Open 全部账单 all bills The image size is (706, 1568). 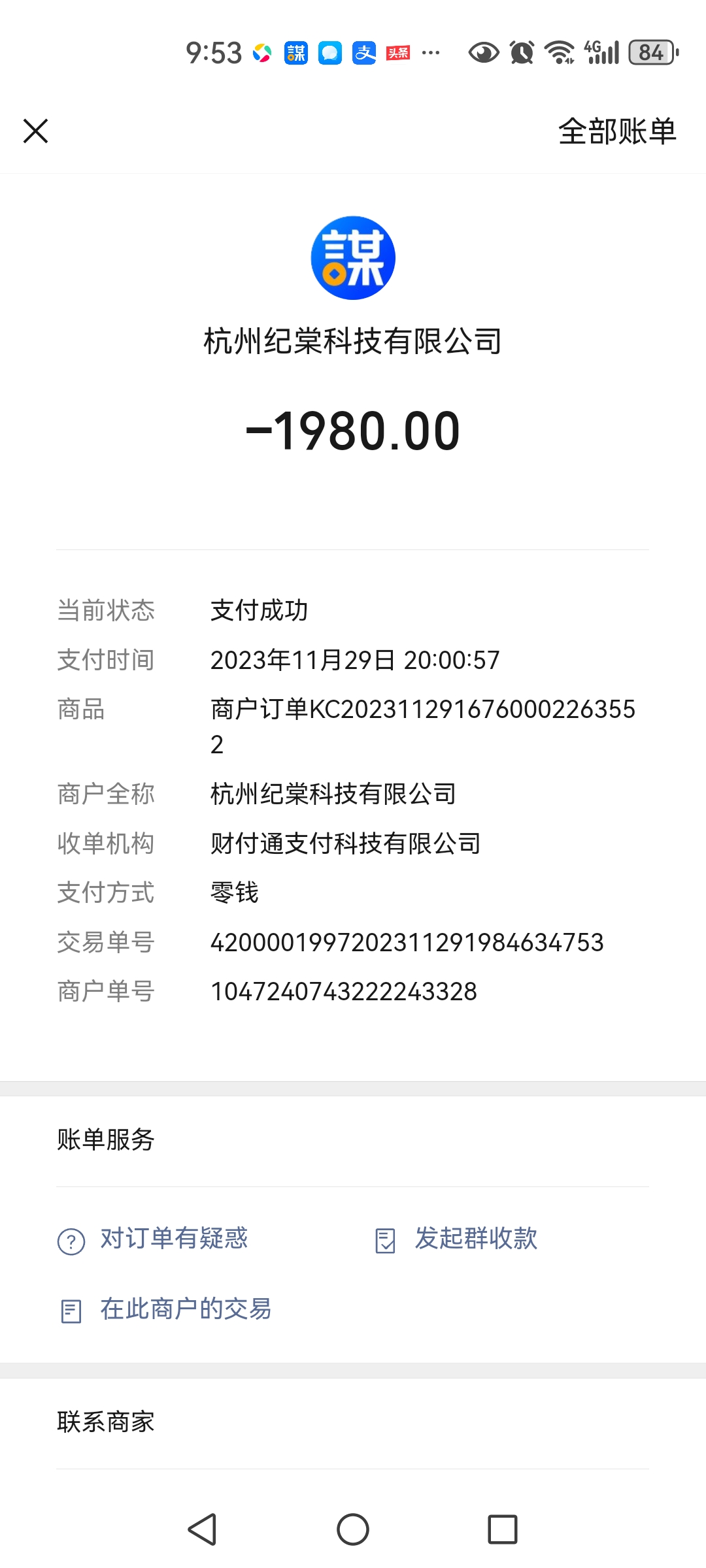coord(616,131)
